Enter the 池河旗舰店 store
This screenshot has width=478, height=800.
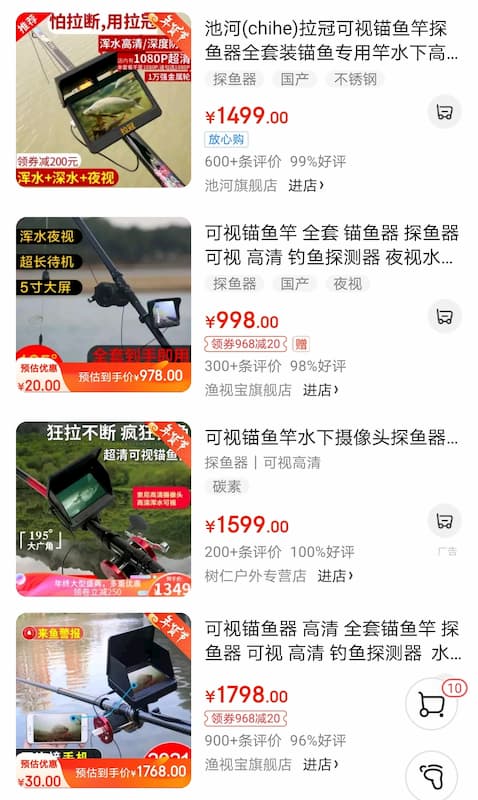[306, 185]
